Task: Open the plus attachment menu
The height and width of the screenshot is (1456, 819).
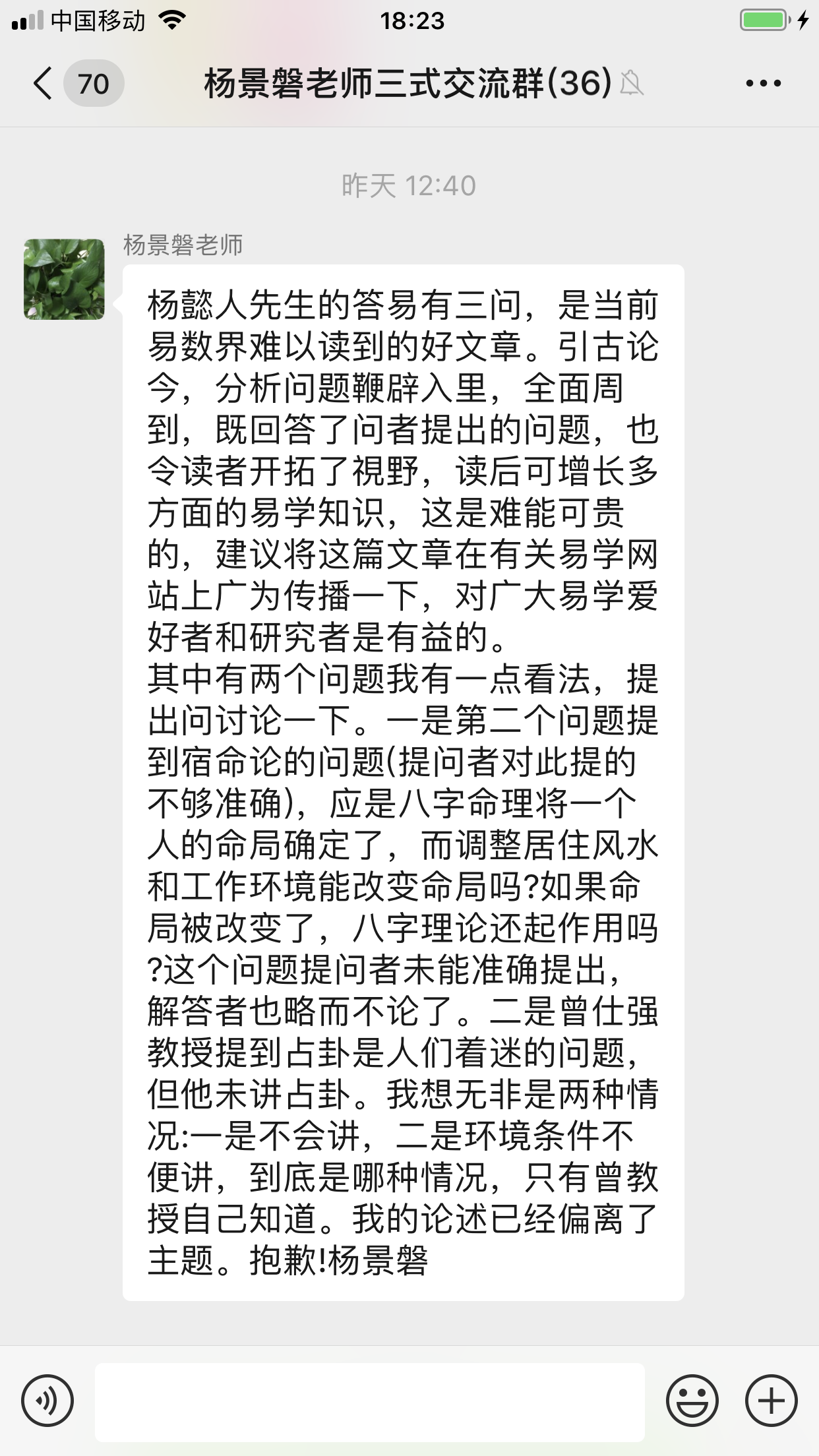Action: tap(771, 1401)
